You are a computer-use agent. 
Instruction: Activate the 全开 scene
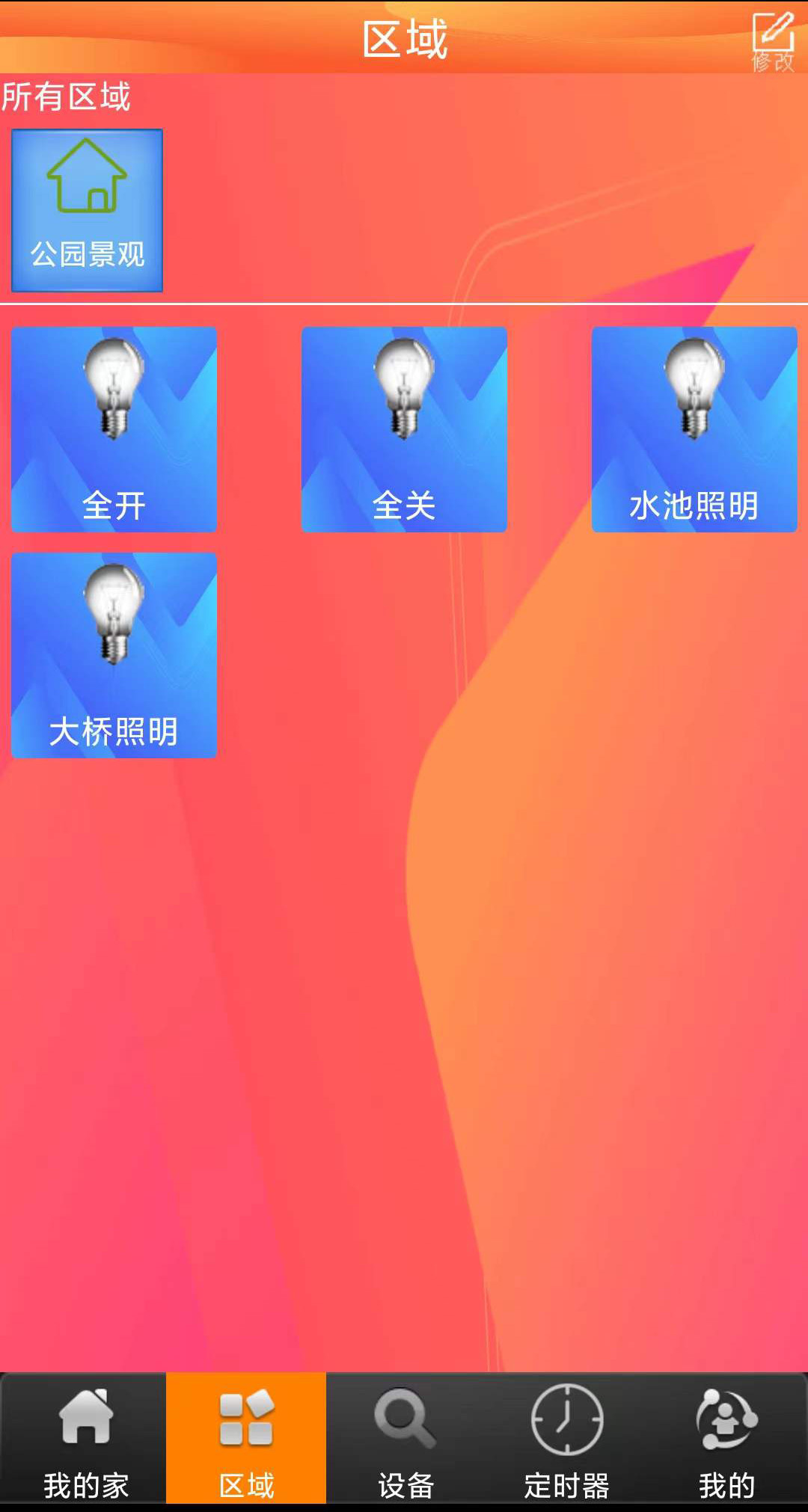click(x=114, y=429)
